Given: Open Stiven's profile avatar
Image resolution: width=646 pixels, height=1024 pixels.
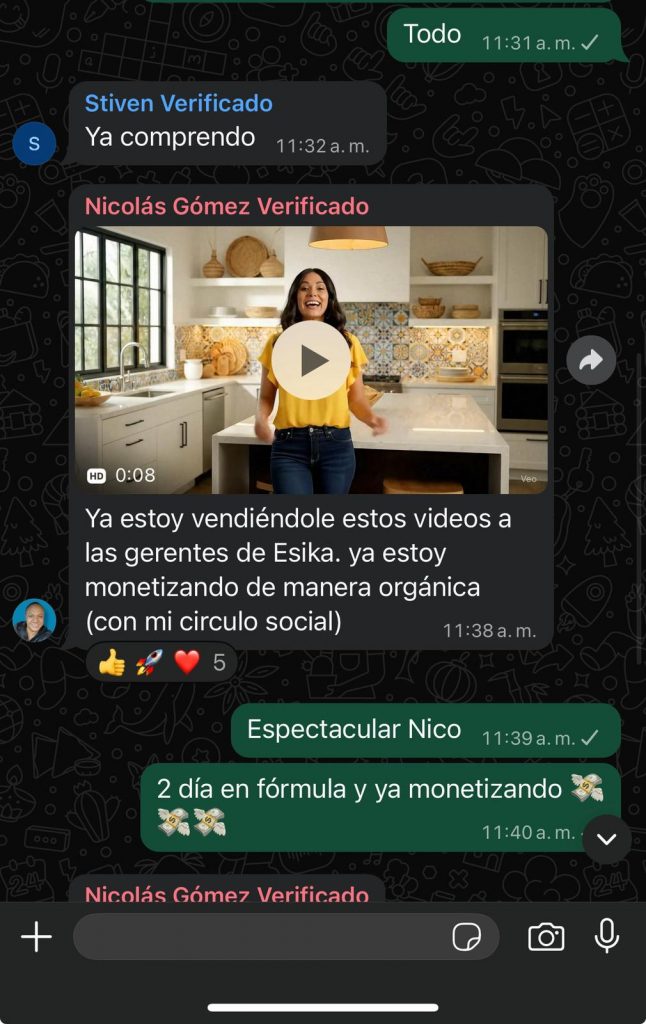Looking at the screenshot, I should tap(34, 144).
